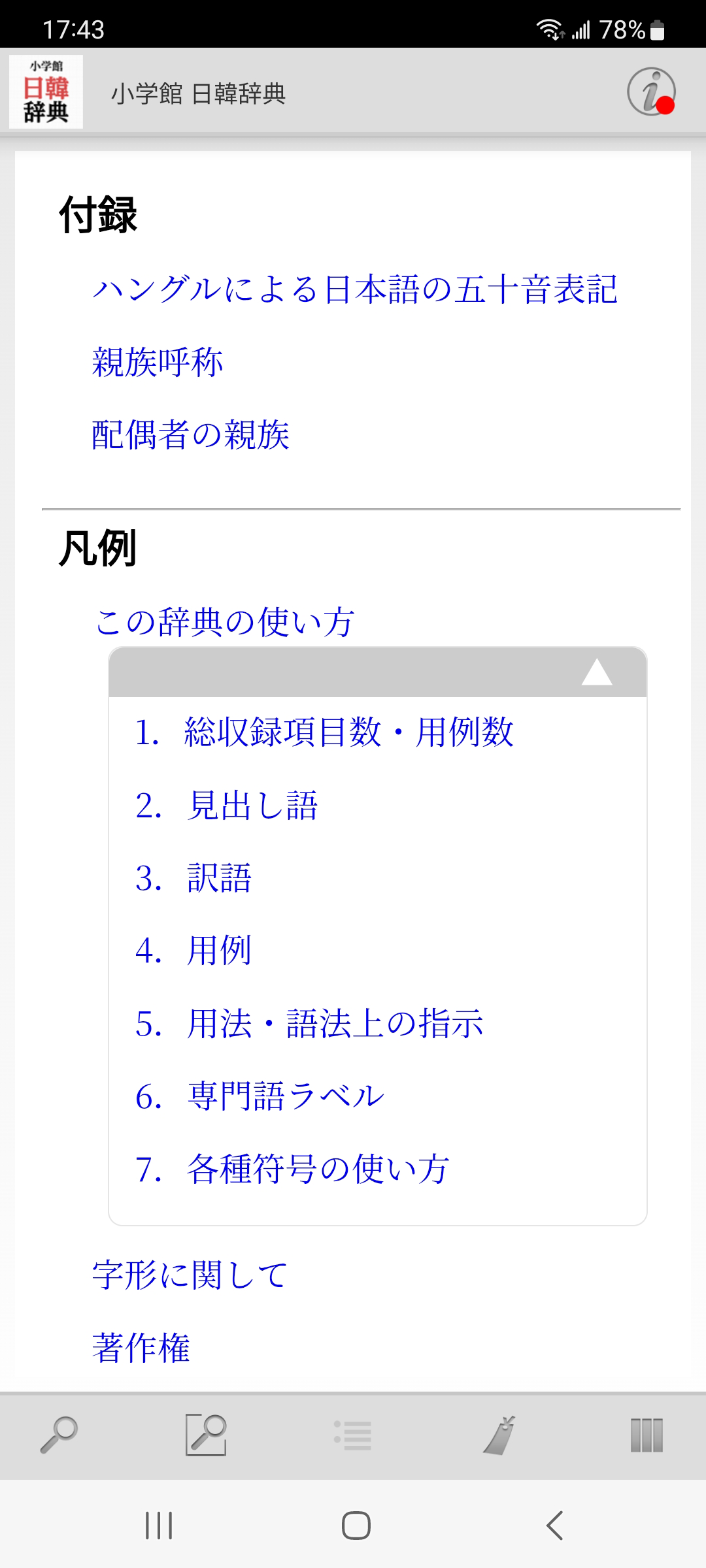Viewport: 706px width, 1568px height.
Task: Open the 配偶者の親族 appendix link
Action: (x=190, y=435)
